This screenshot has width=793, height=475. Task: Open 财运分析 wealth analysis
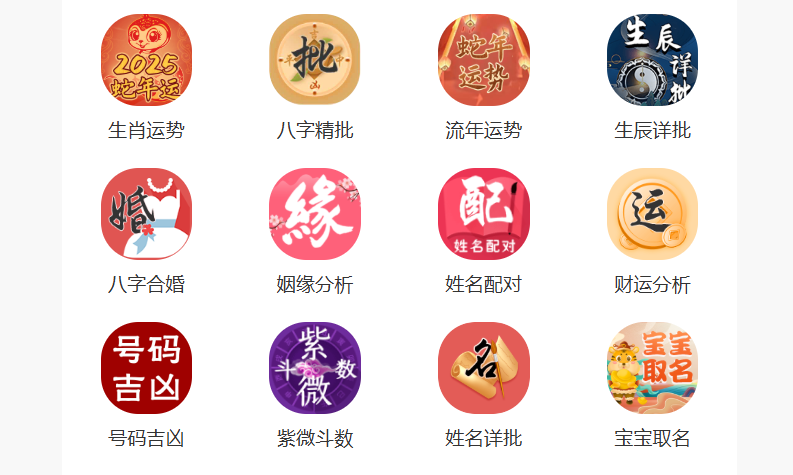pos(652,214)
